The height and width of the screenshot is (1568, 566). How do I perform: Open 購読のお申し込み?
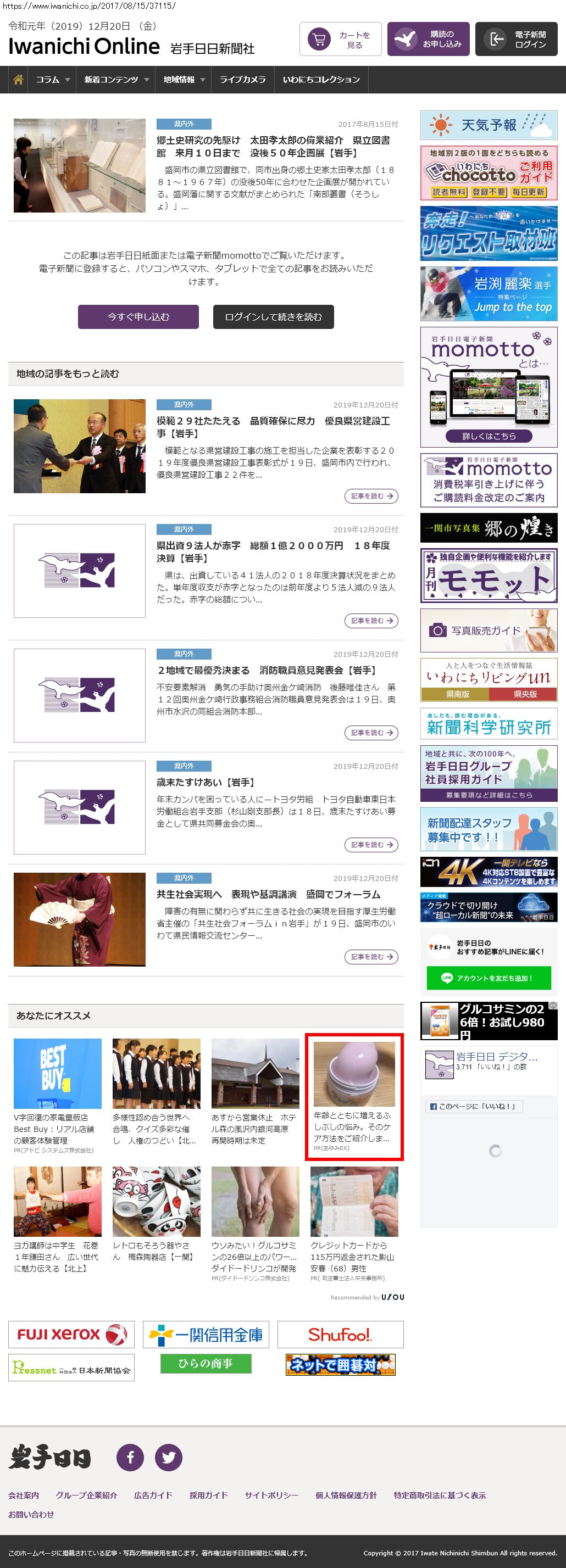(x=428, y=40)
